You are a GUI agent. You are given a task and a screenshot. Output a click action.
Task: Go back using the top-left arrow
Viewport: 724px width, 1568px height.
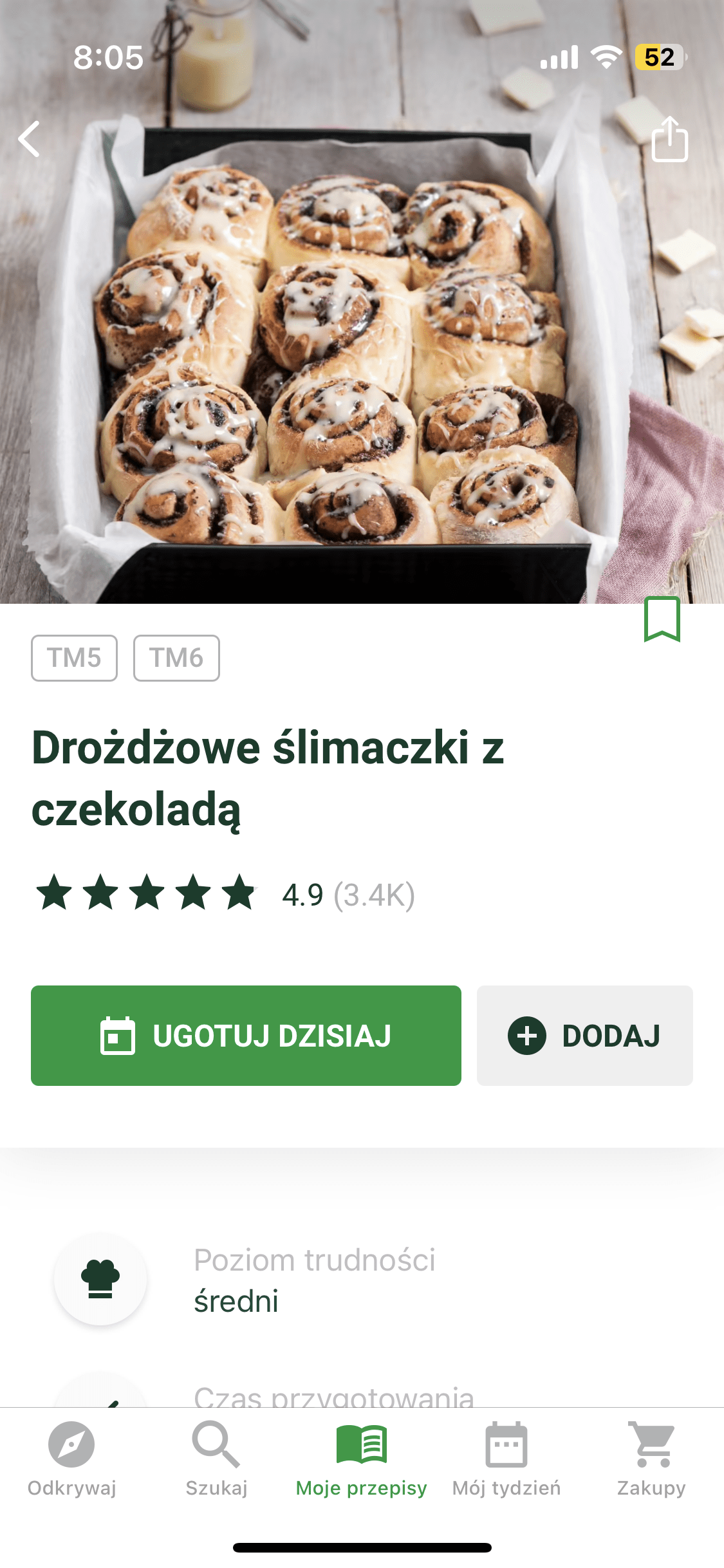(x=30, y=138)
